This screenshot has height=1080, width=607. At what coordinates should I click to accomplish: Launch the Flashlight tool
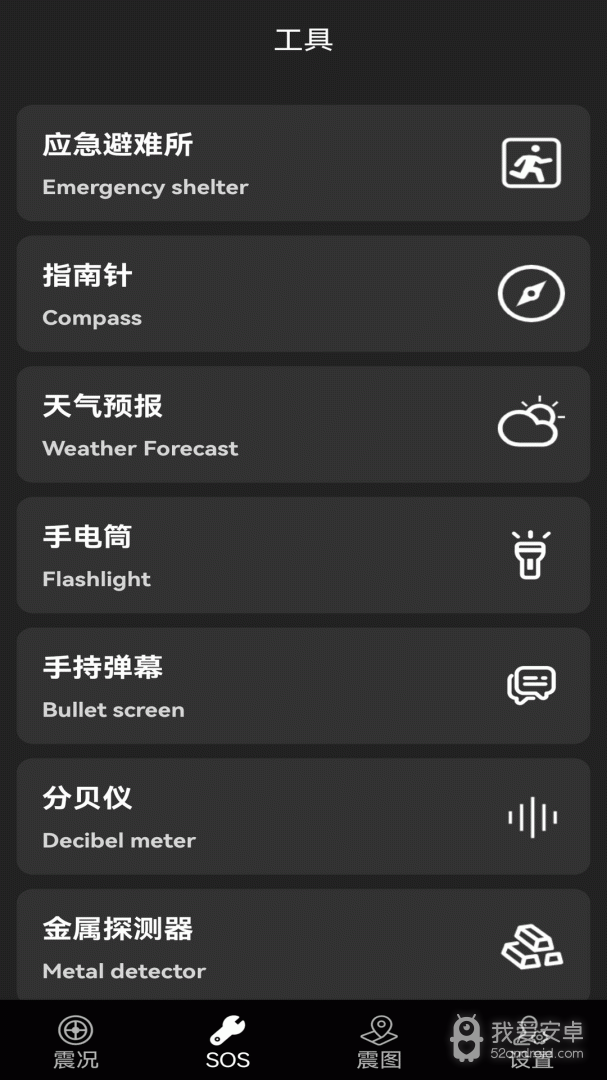pos(303,555)
